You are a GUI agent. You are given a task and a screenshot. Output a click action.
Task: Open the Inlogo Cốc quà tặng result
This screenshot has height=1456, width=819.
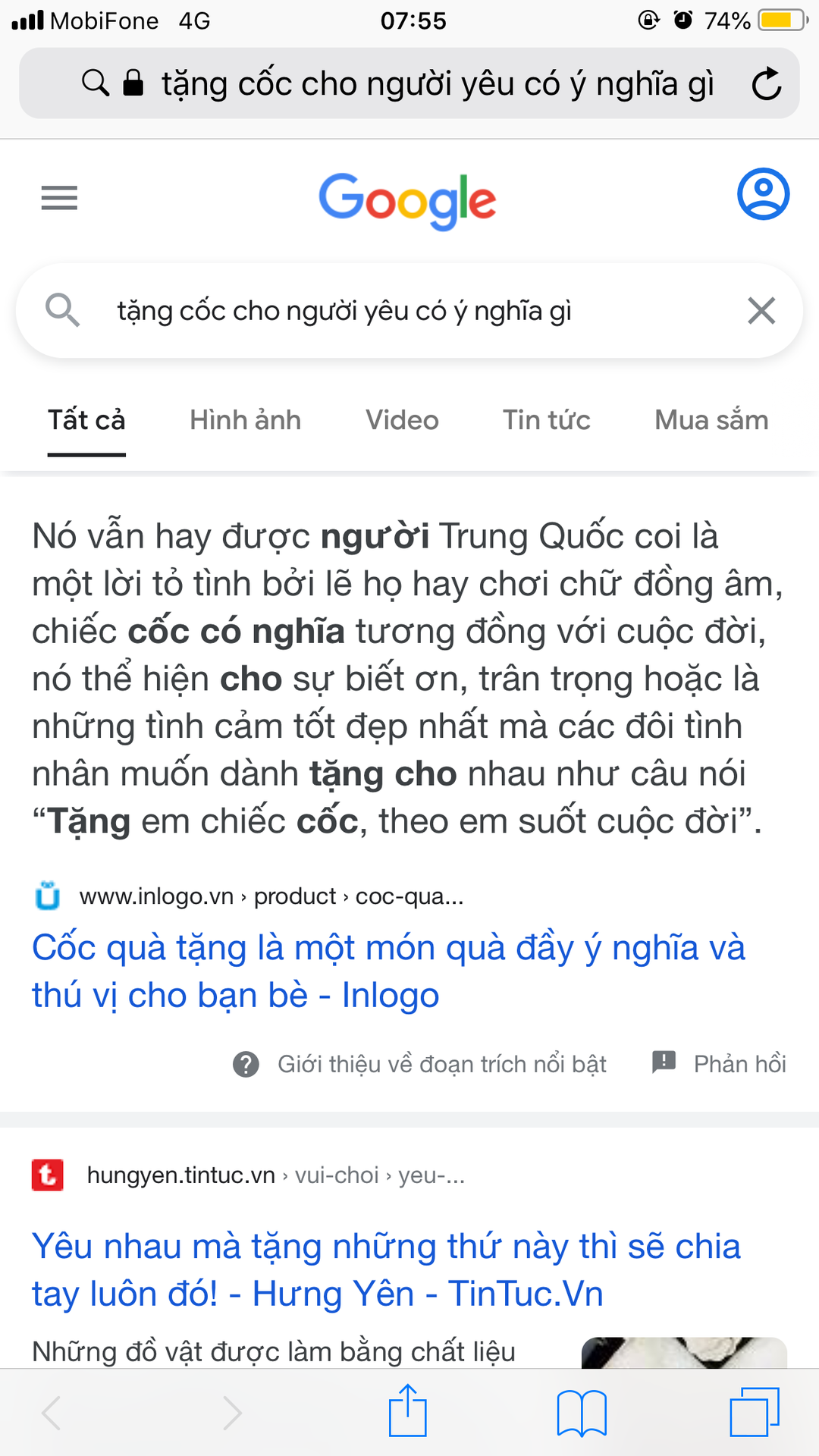pyautogui.click(x=388, y=971)
